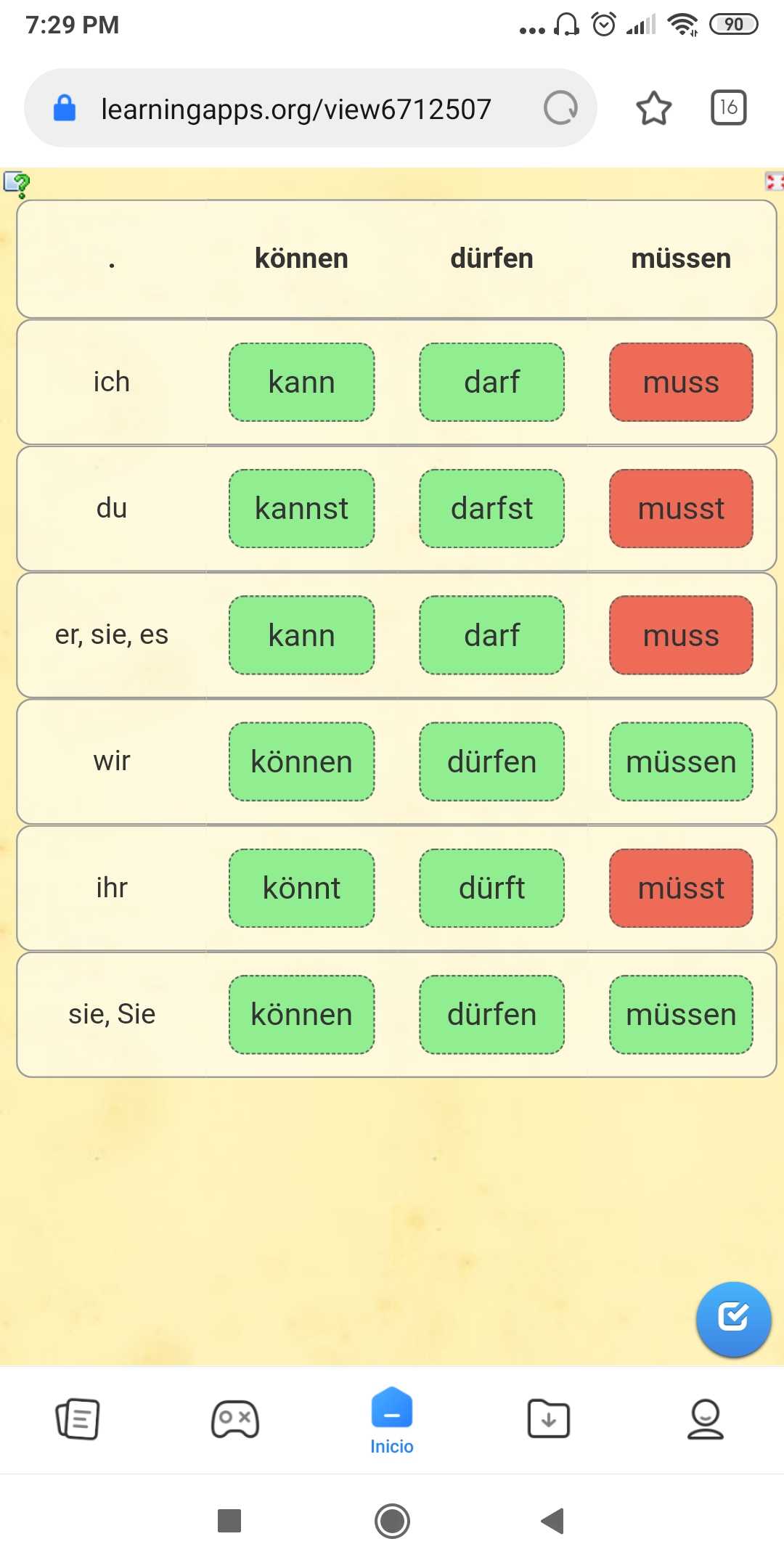Open recent apps with the square button
Image resolution: width=784 pixels, height=1568 pixels.
[x=229, y=1520]
